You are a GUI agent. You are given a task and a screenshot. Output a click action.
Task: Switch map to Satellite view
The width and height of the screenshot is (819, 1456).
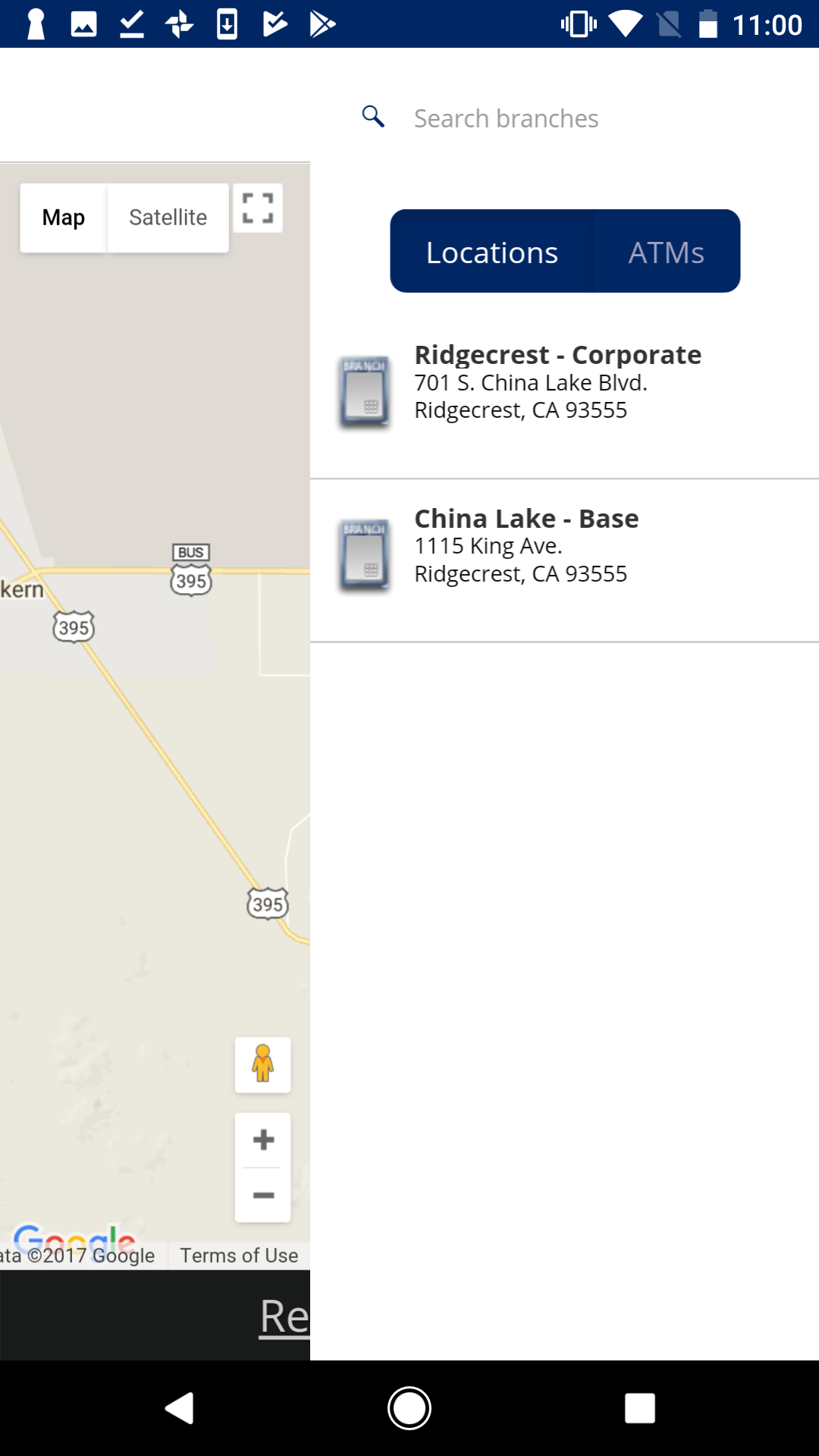click(168, 218)
